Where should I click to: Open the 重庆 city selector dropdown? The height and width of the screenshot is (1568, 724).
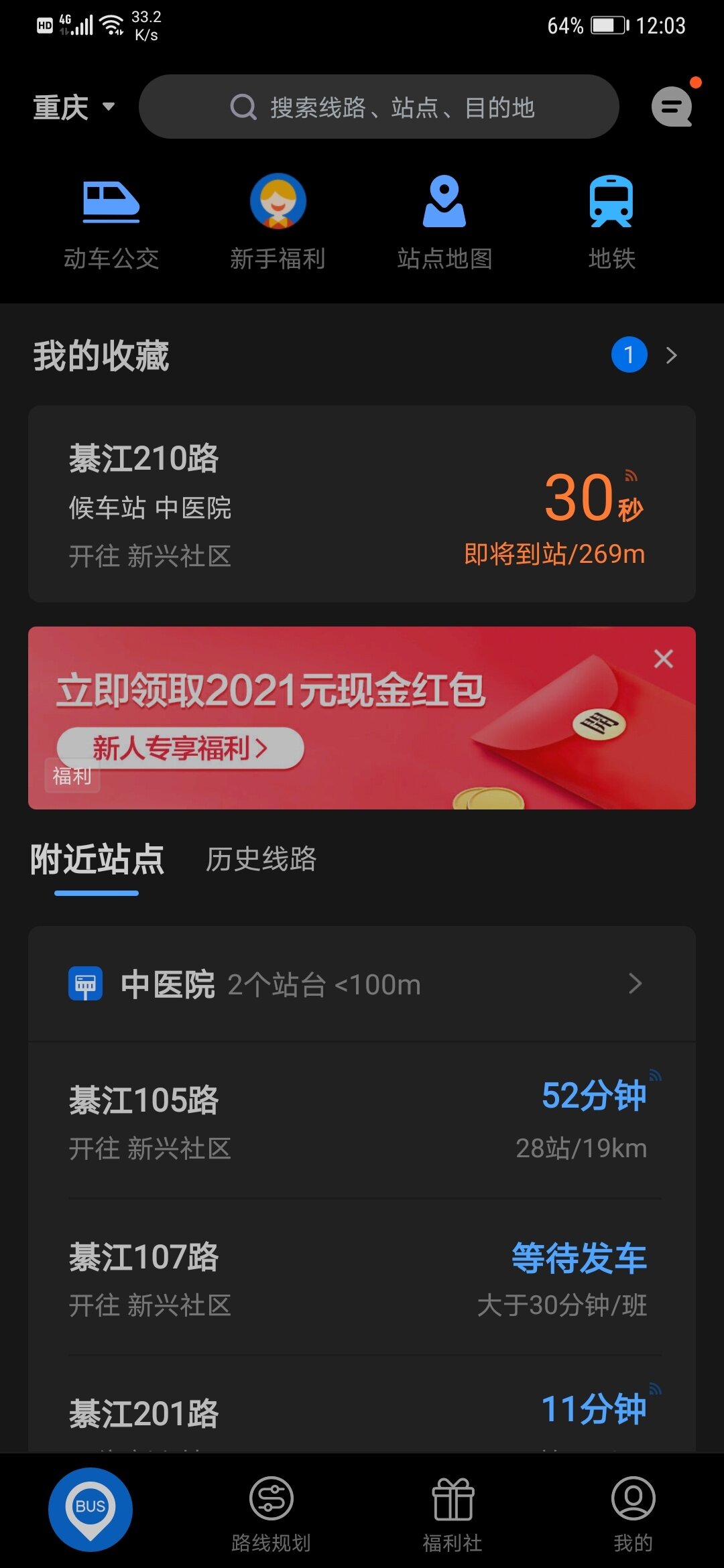click(74, 107)
